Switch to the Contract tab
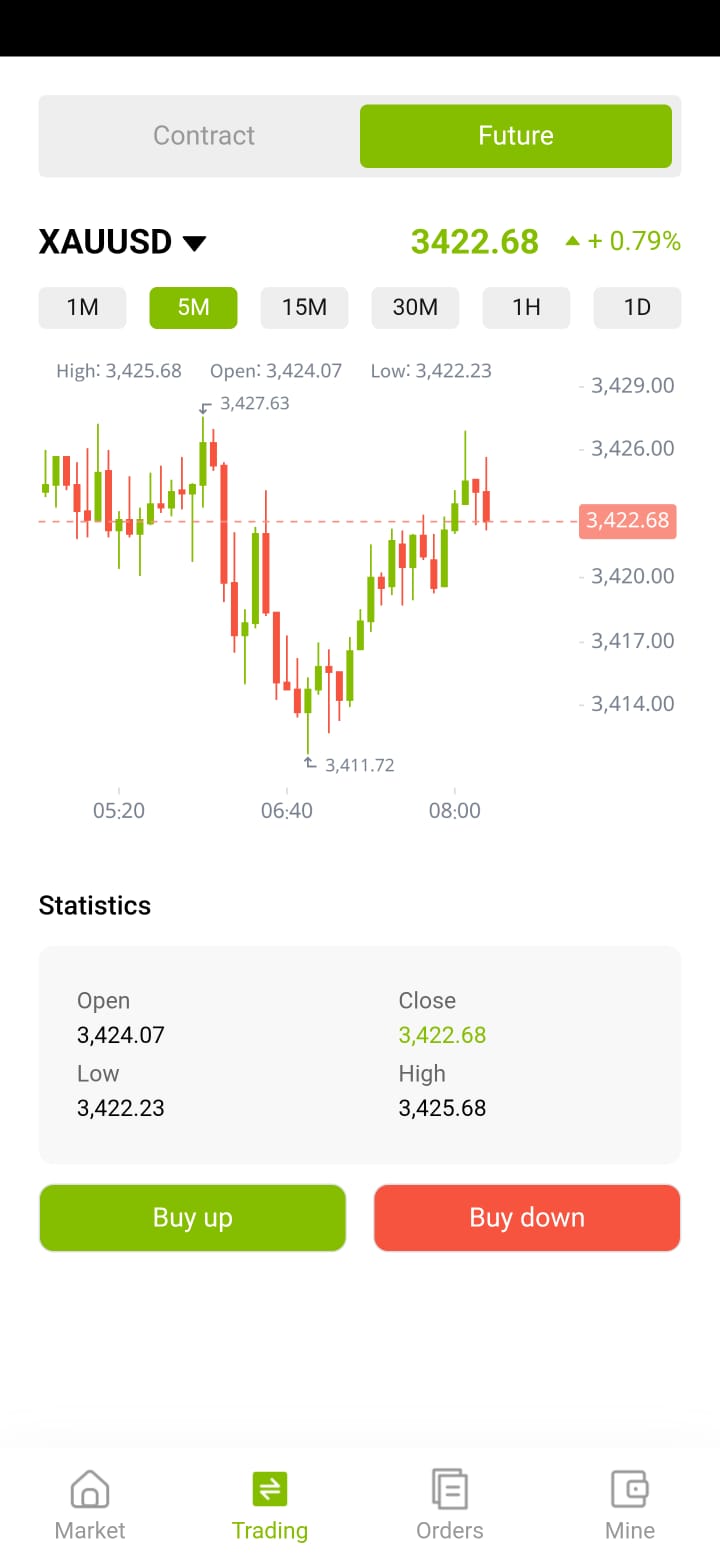Viewport: 720px width, 1560px height. [x=204, y=136]
